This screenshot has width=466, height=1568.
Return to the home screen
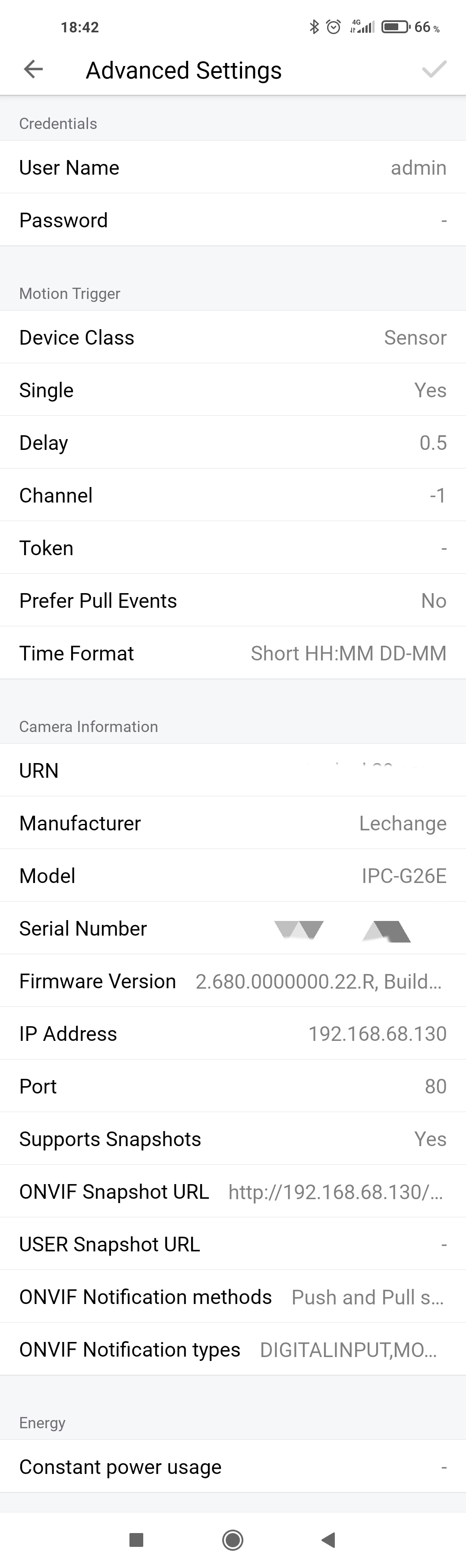[x=233, y=1540]
